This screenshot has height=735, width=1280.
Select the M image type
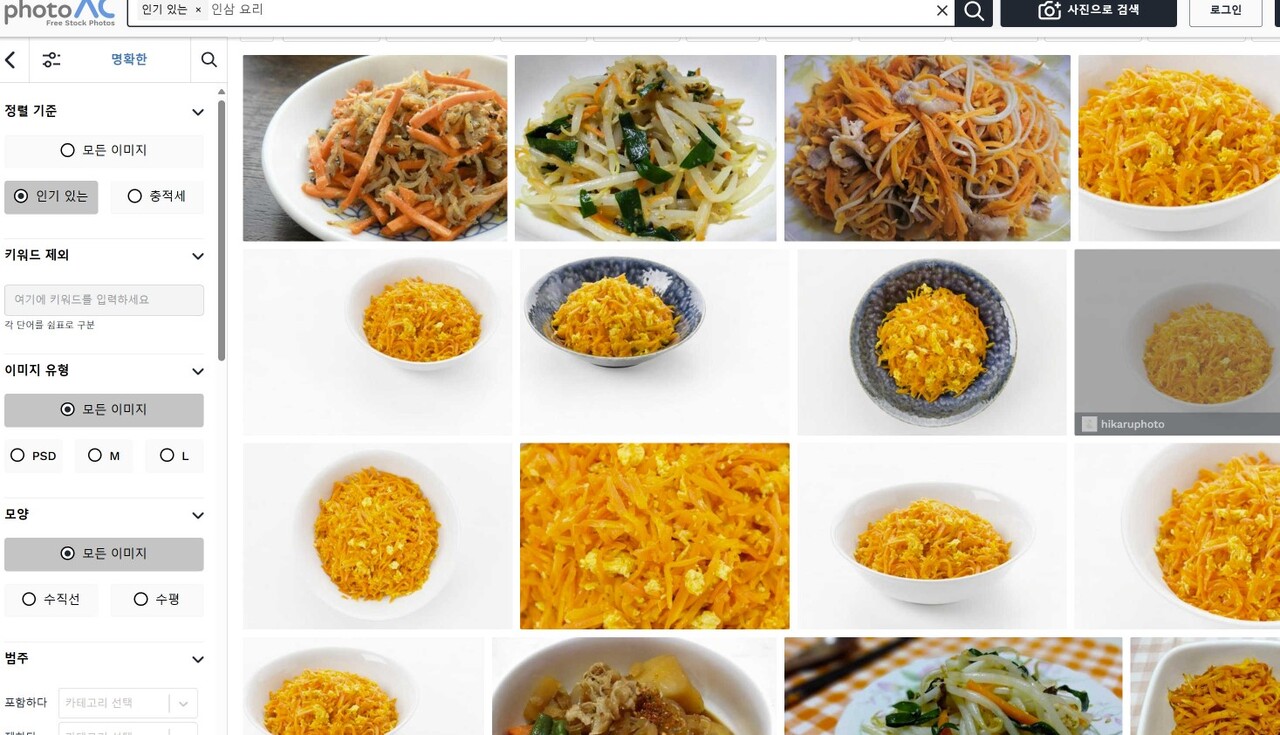point(104,456)
